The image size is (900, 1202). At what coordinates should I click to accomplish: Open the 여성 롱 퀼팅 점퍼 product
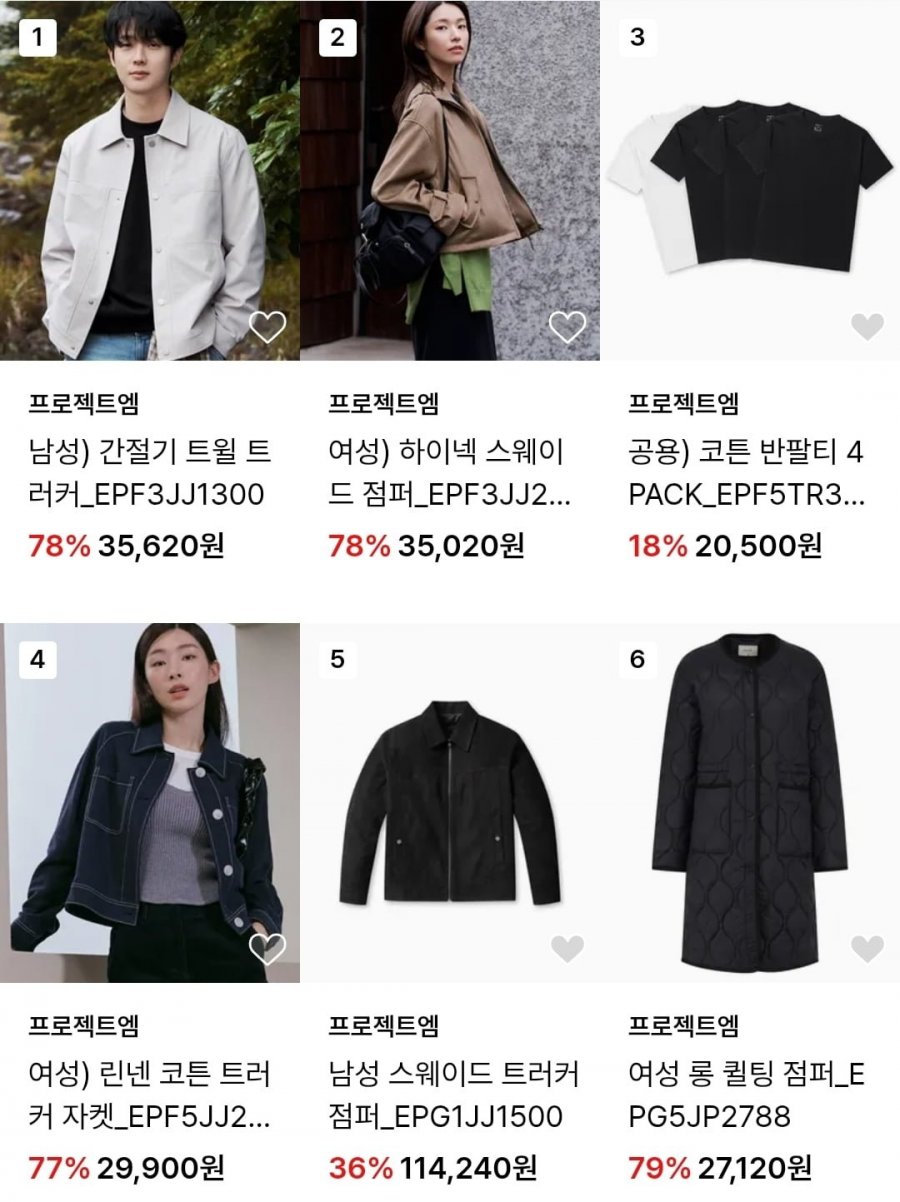(750, 800)
